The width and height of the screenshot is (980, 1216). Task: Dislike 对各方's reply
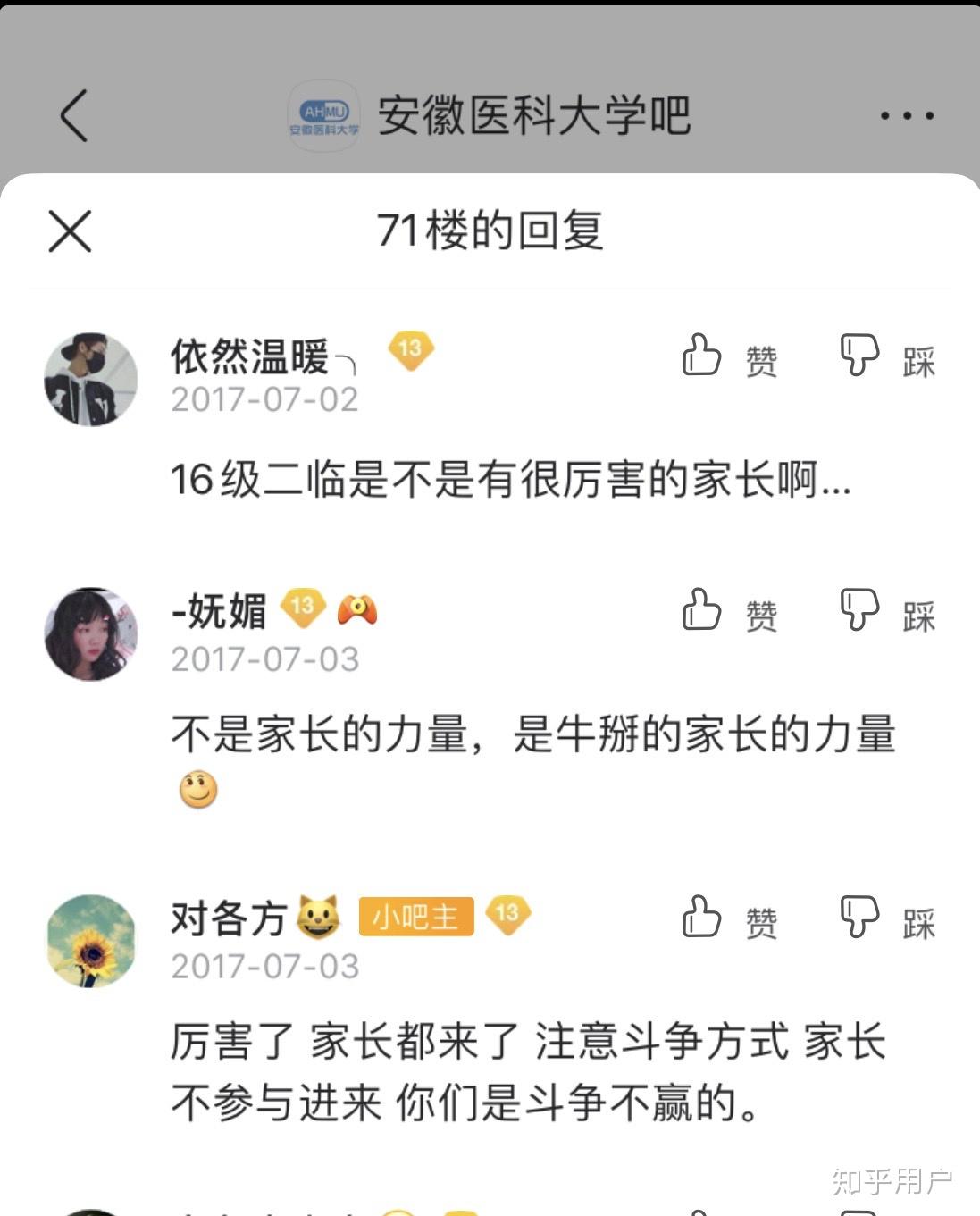[x=859, y=918]
